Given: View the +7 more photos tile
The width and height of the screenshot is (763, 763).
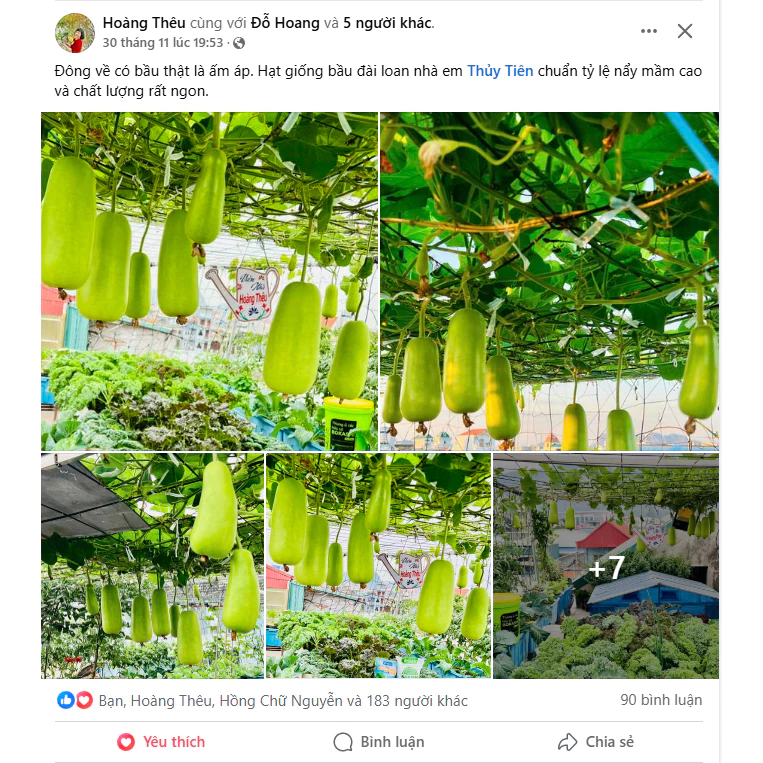Looking at the screenshot, I should [606, 566].
